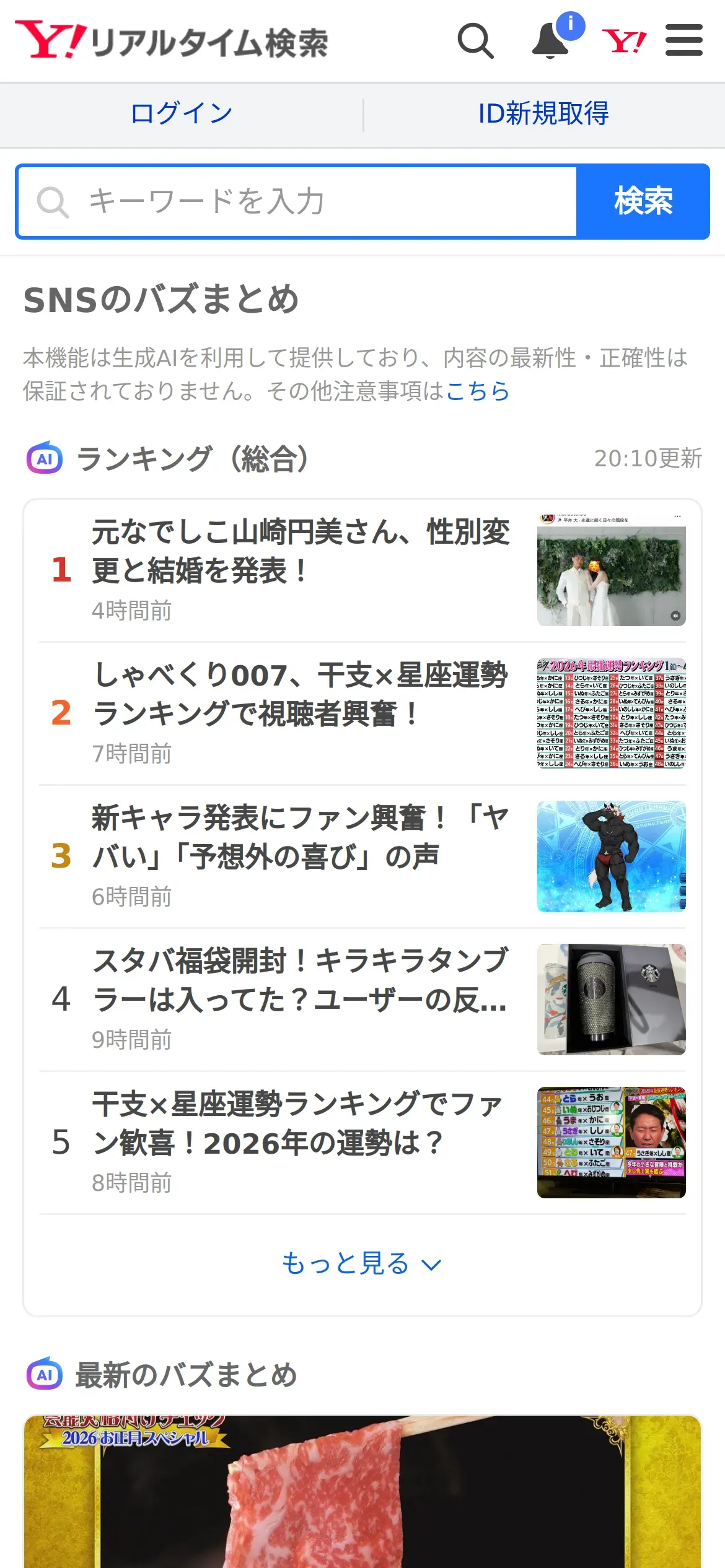Go to Yahoo! top via red Y! icon
725x1568 pixels.
624,41
